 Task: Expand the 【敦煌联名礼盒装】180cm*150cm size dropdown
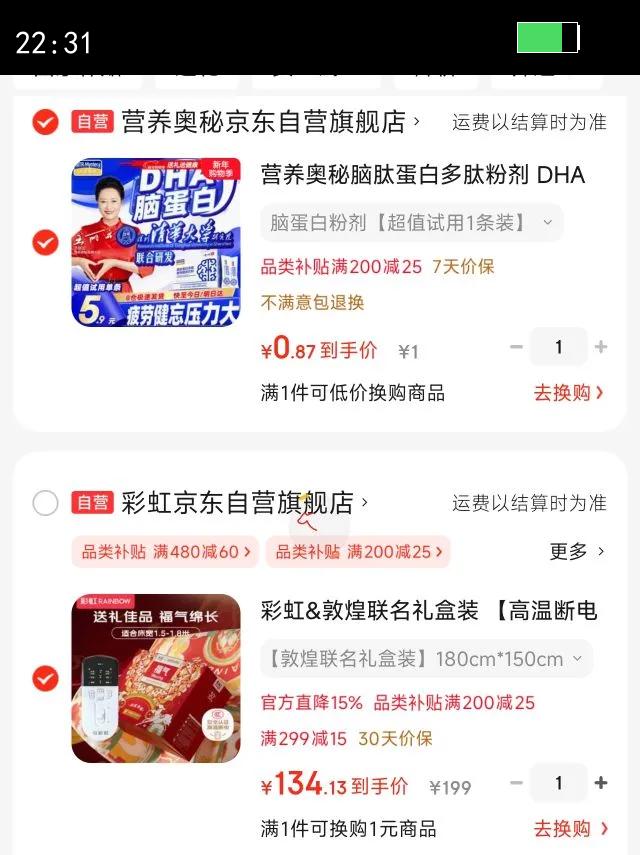click(426, 659)
